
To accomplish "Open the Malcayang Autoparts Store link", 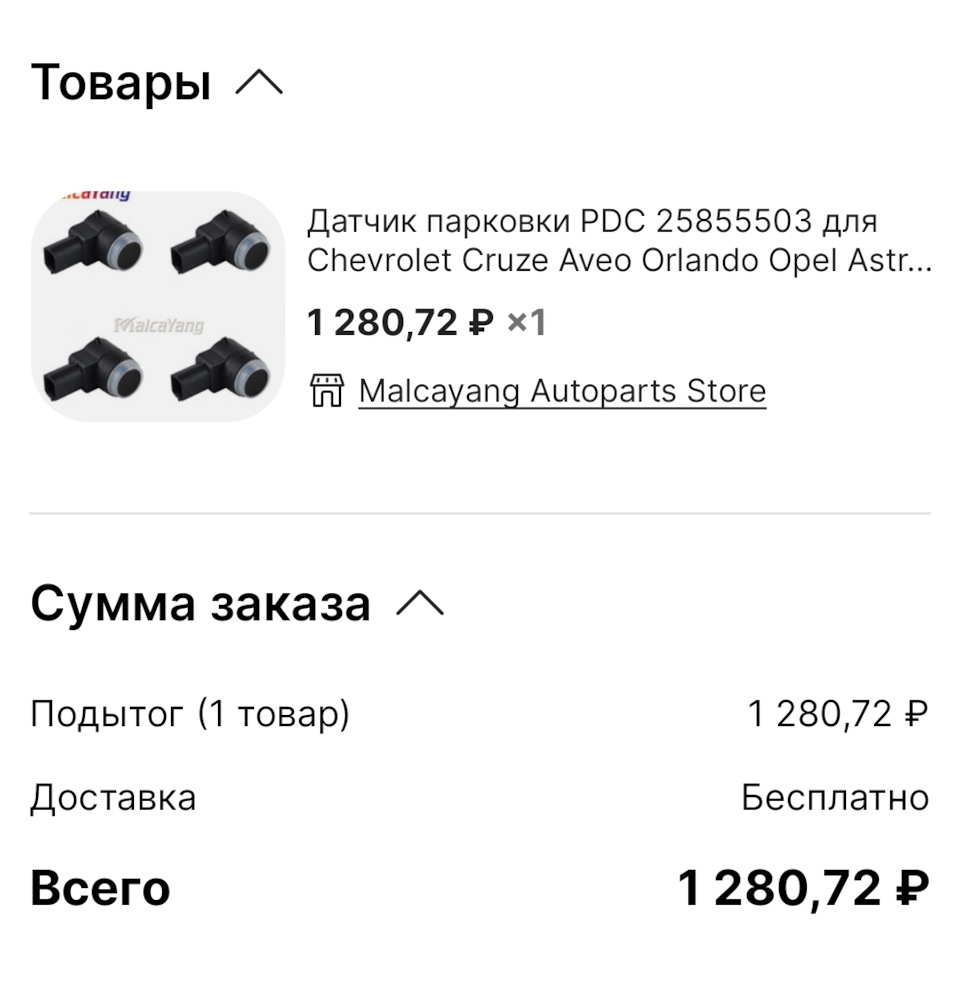I will tap(562, 390).
